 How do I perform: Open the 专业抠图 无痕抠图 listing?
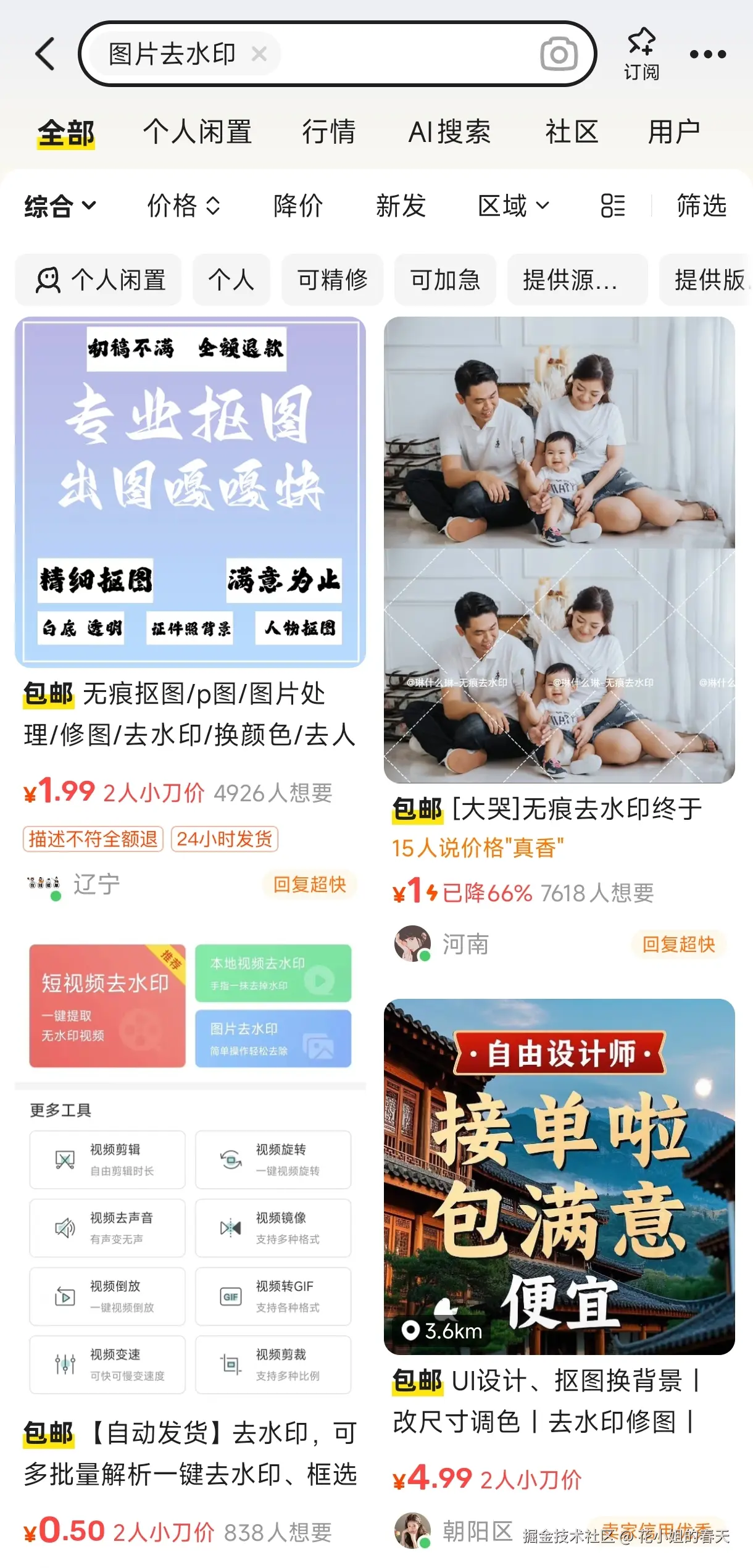click(190, 493)
